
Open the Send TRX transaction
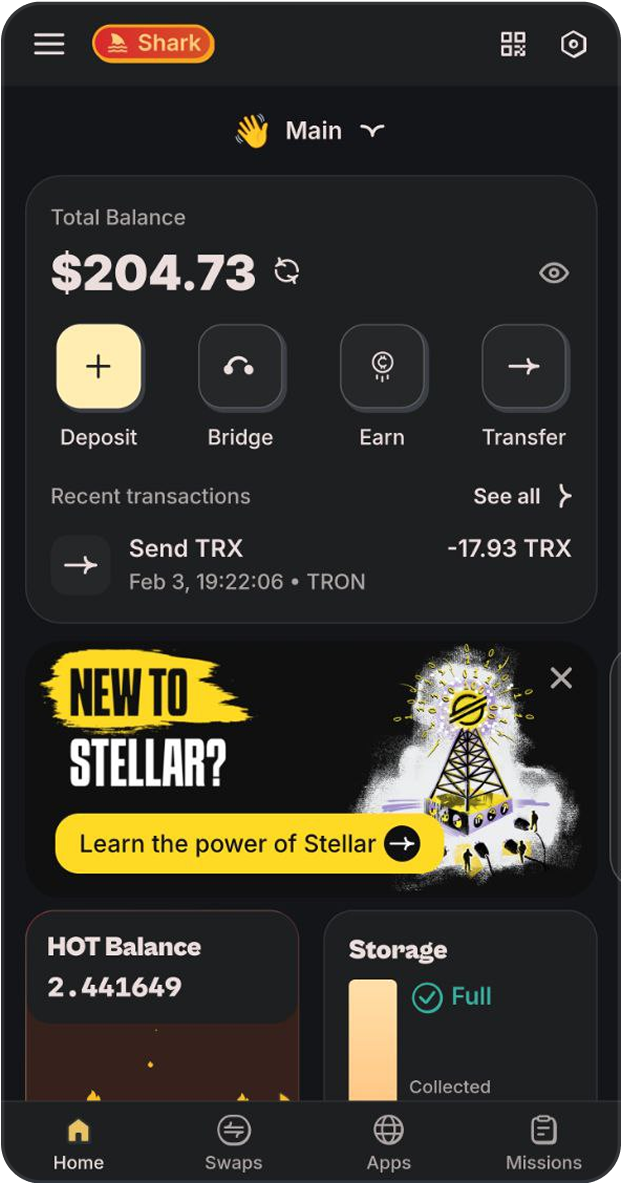[x=310, y=564]
